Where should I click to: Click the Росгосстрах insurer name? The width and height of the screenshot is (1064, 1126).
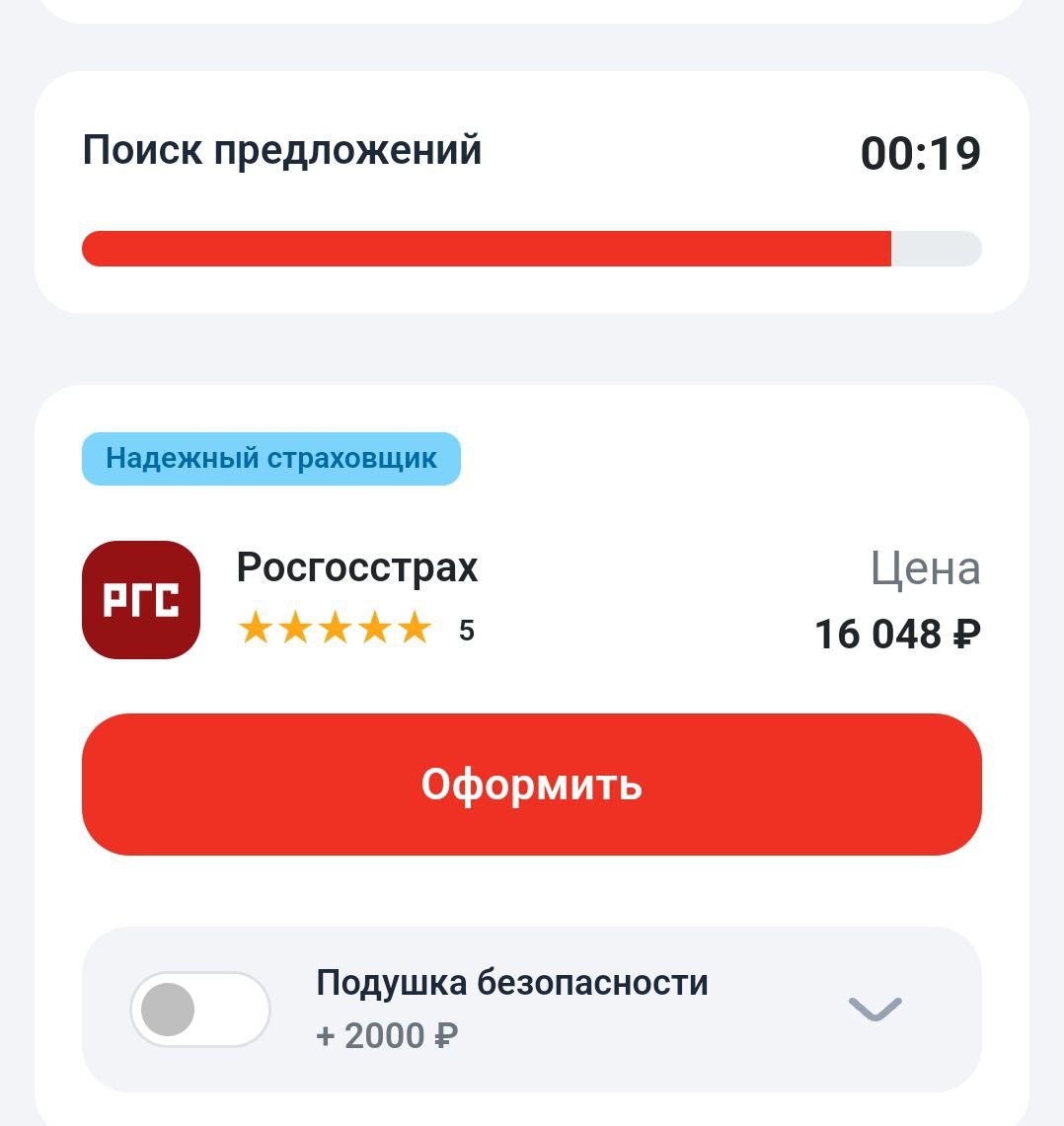[x=356, y=567]
